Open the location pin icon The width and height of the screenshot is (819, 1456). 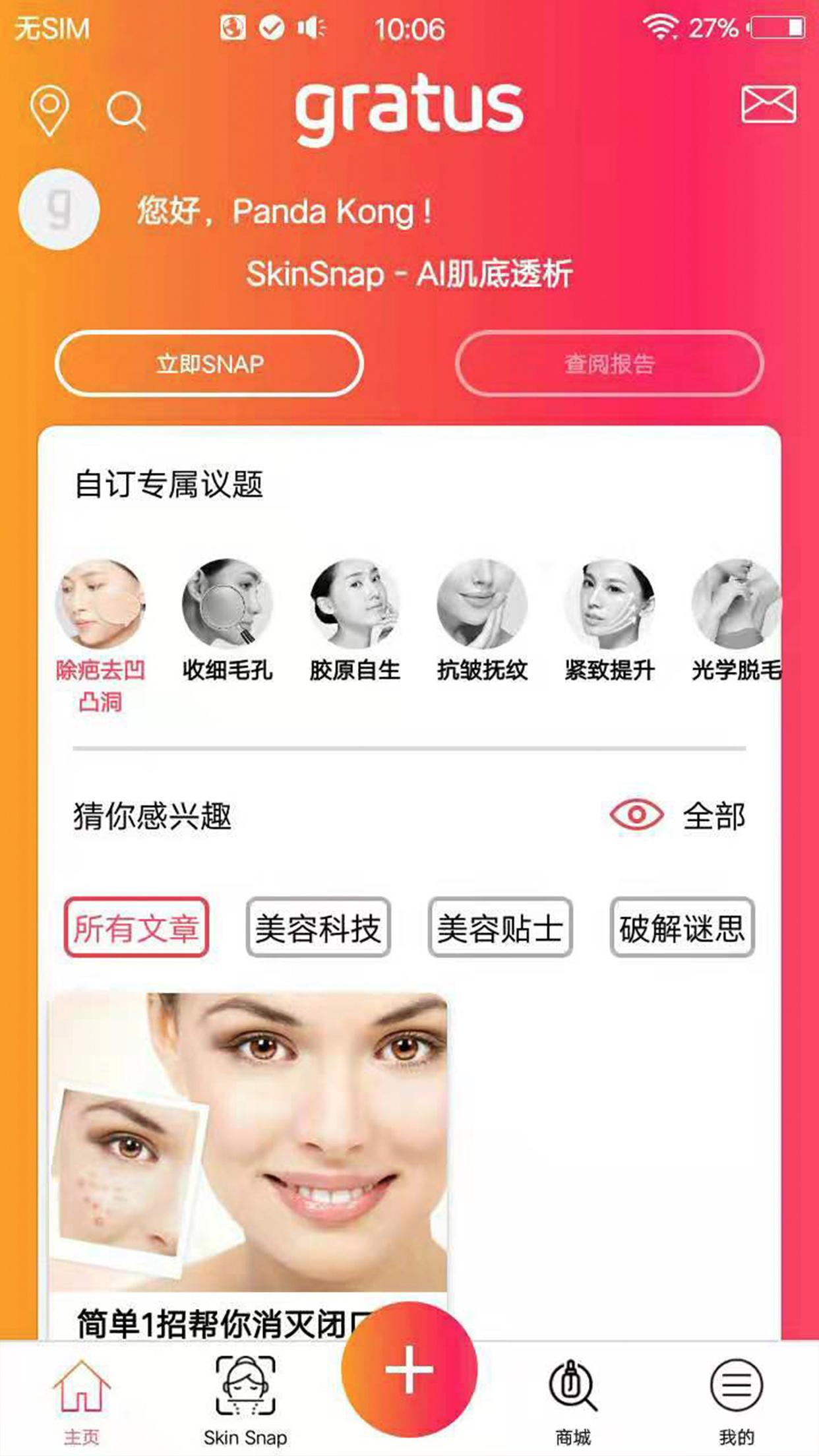tap(49, 109)
